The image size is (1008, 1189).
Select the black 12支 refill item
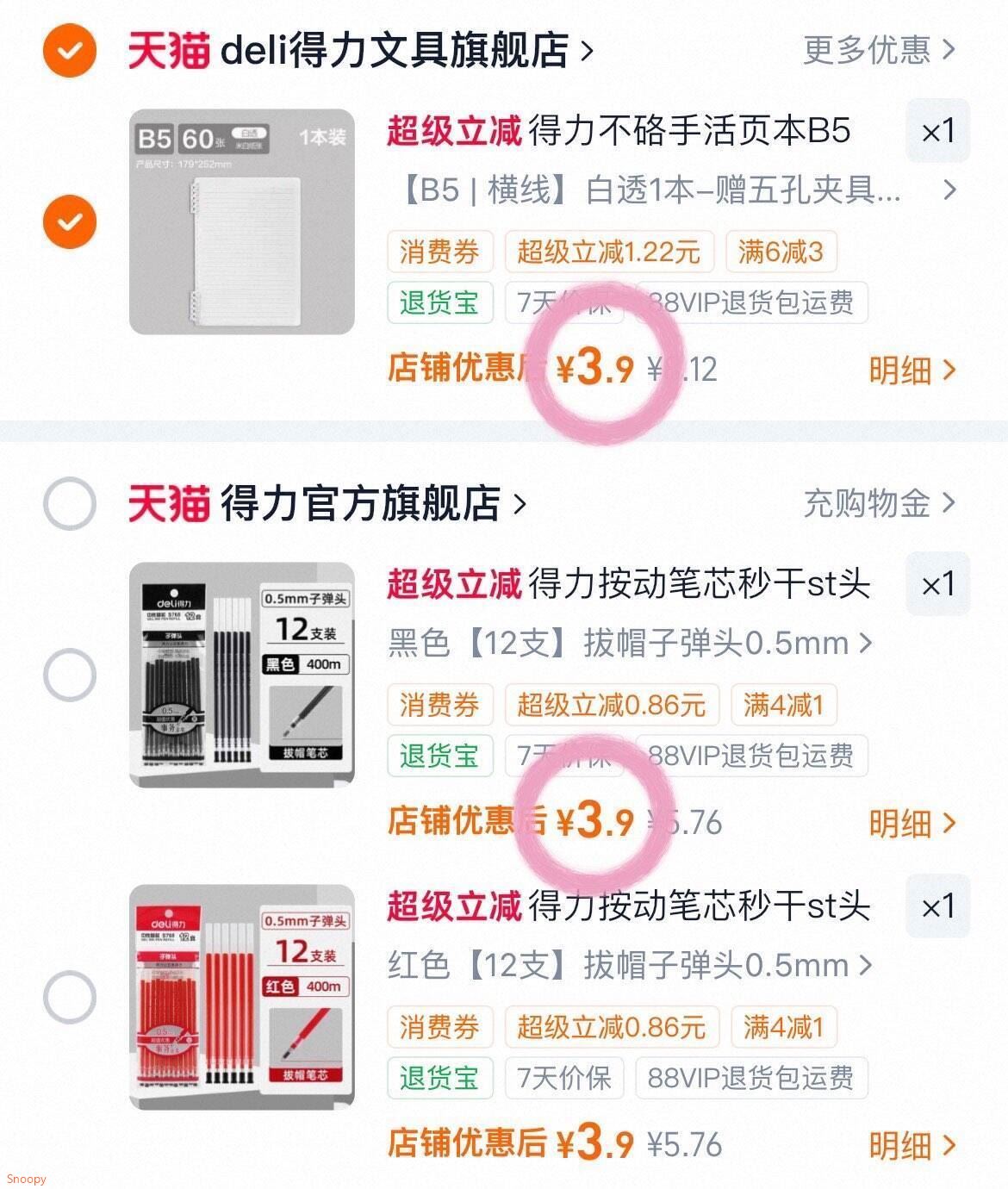click(x=70, y=675)
